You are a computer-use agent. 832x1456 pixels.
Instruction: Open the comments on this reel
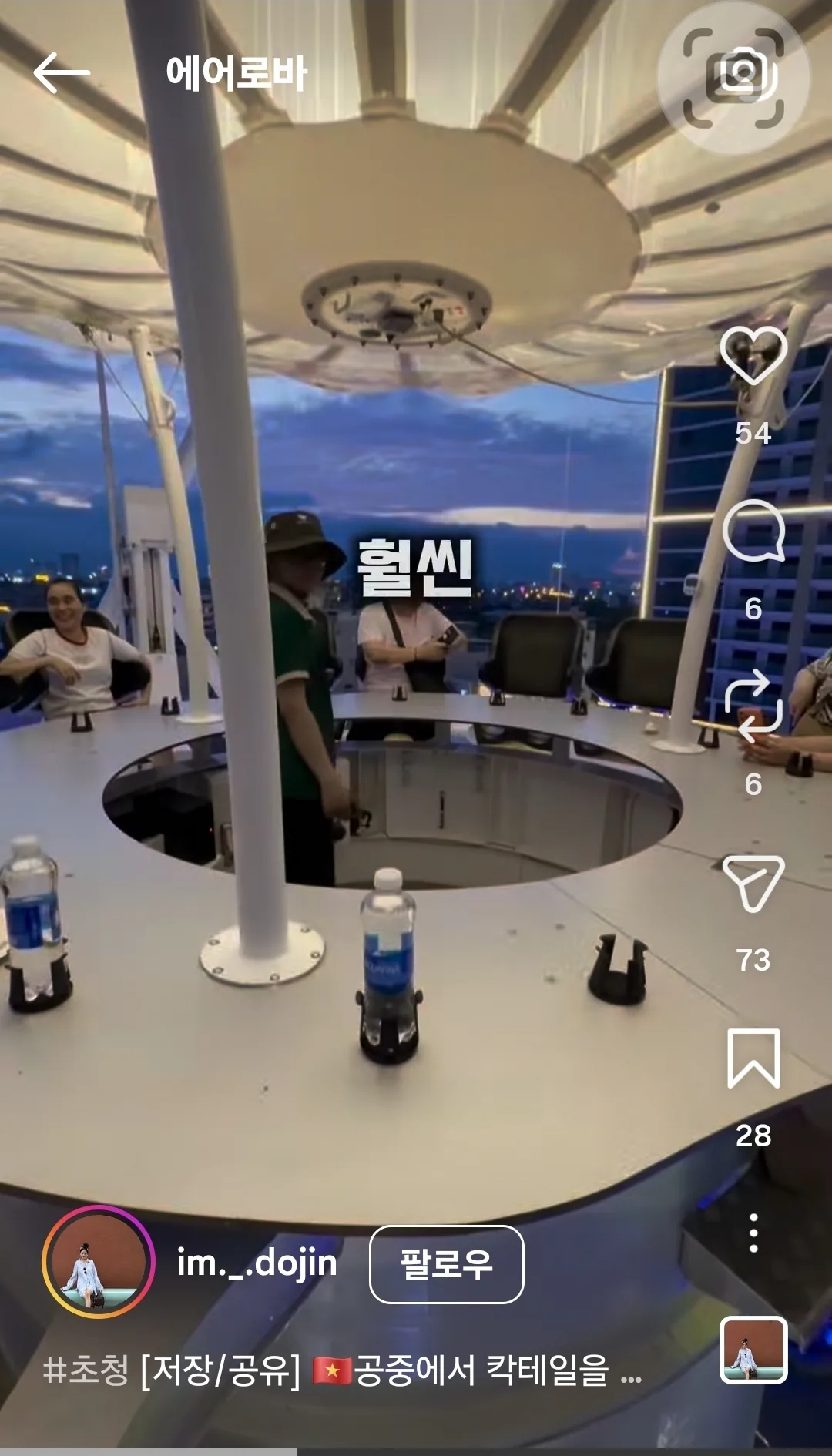753,531
